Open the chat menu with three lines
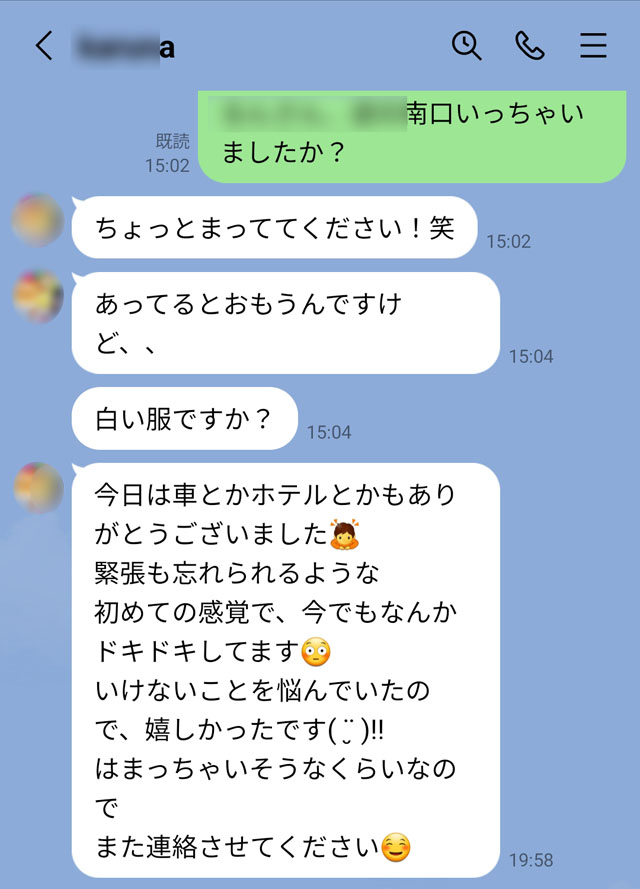Image resolution: width=640 pixels, height=889 pixels. (594, 46)
